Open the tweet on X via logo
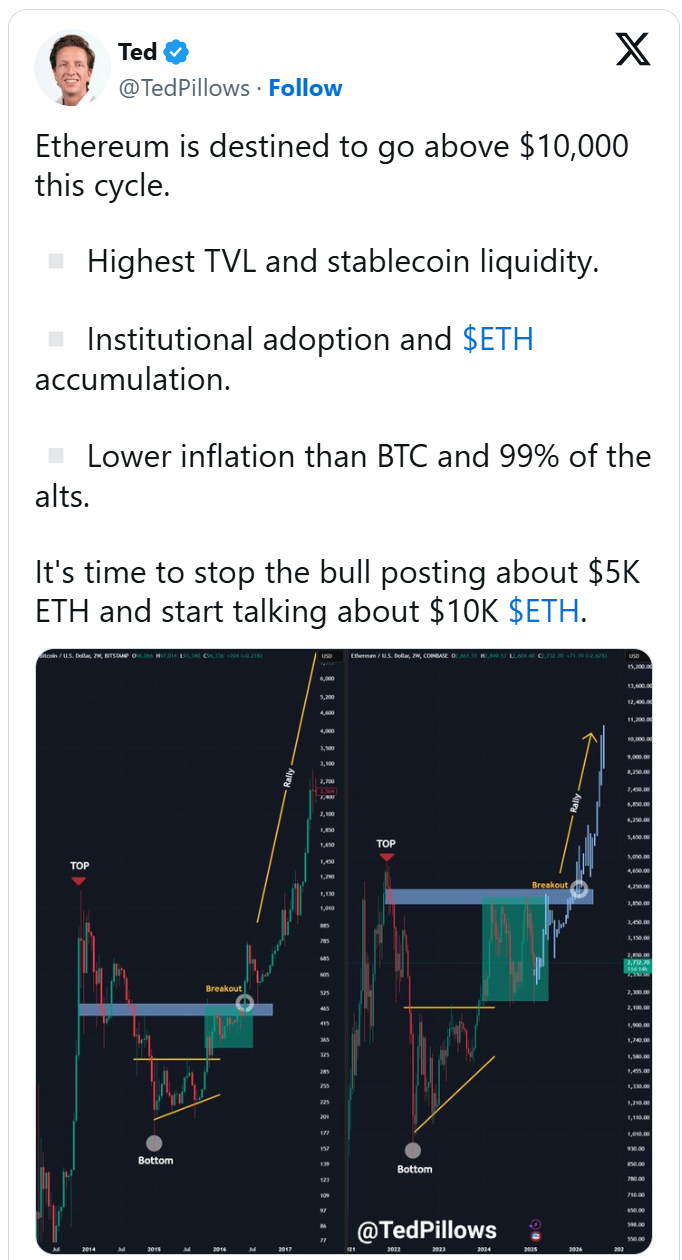682x1260 pixels. (x=632, y=49)
